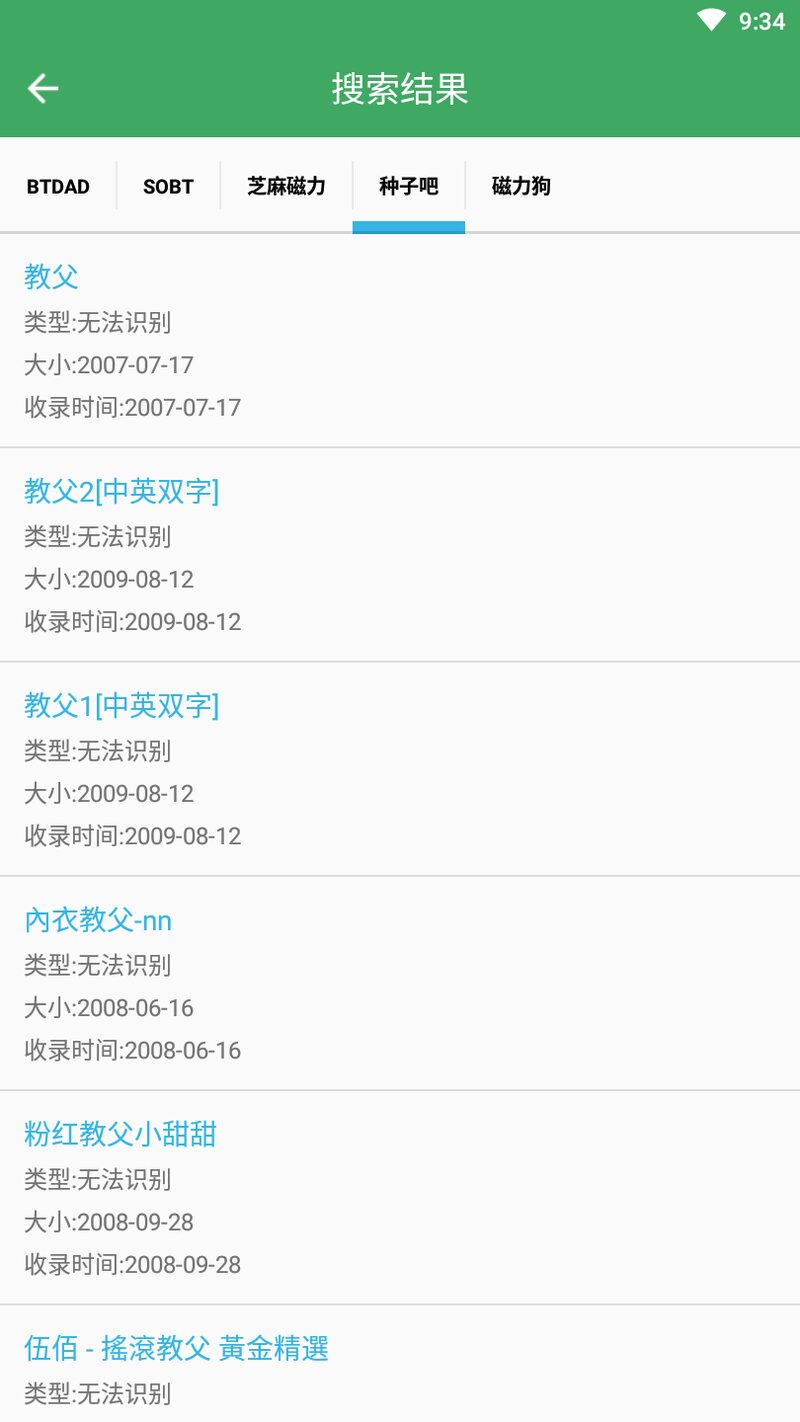
Task: Switch to the 磁力狗 tab
Action: click(521, 186)
